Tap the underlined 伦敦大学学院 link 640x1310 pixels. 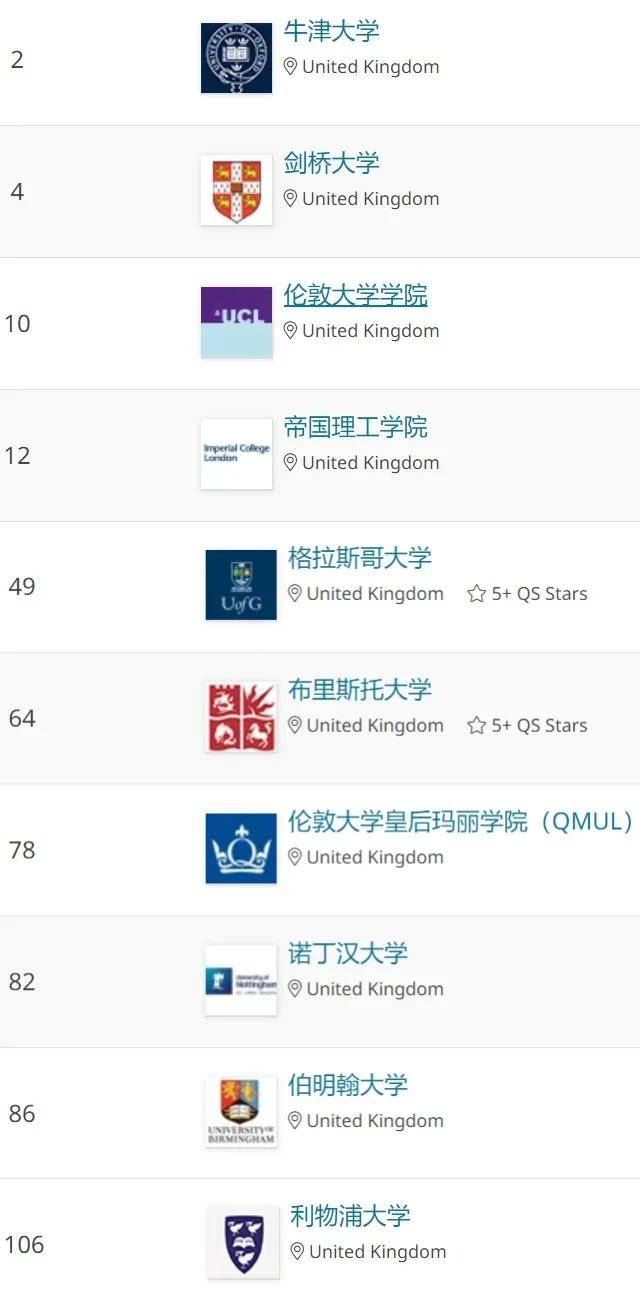coord(355,295)
